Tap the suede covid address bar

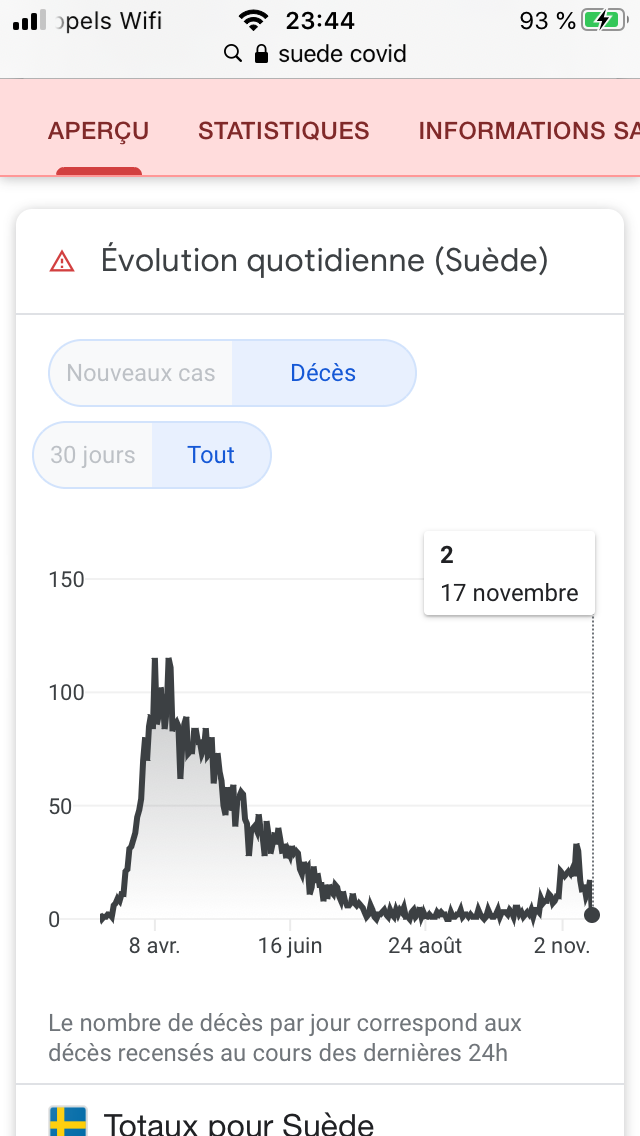pyautogui.click(x=320, y=54)
